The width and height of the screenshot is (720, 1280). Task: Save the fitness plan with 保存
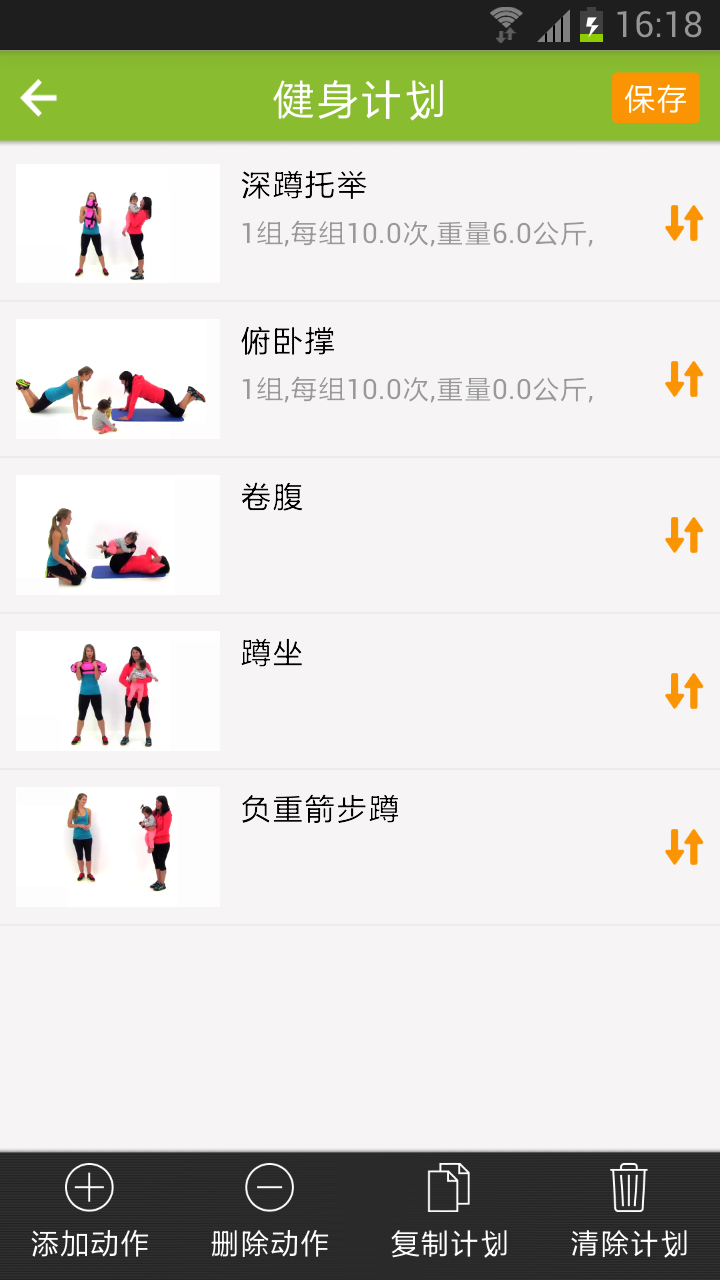click(655, 99)
